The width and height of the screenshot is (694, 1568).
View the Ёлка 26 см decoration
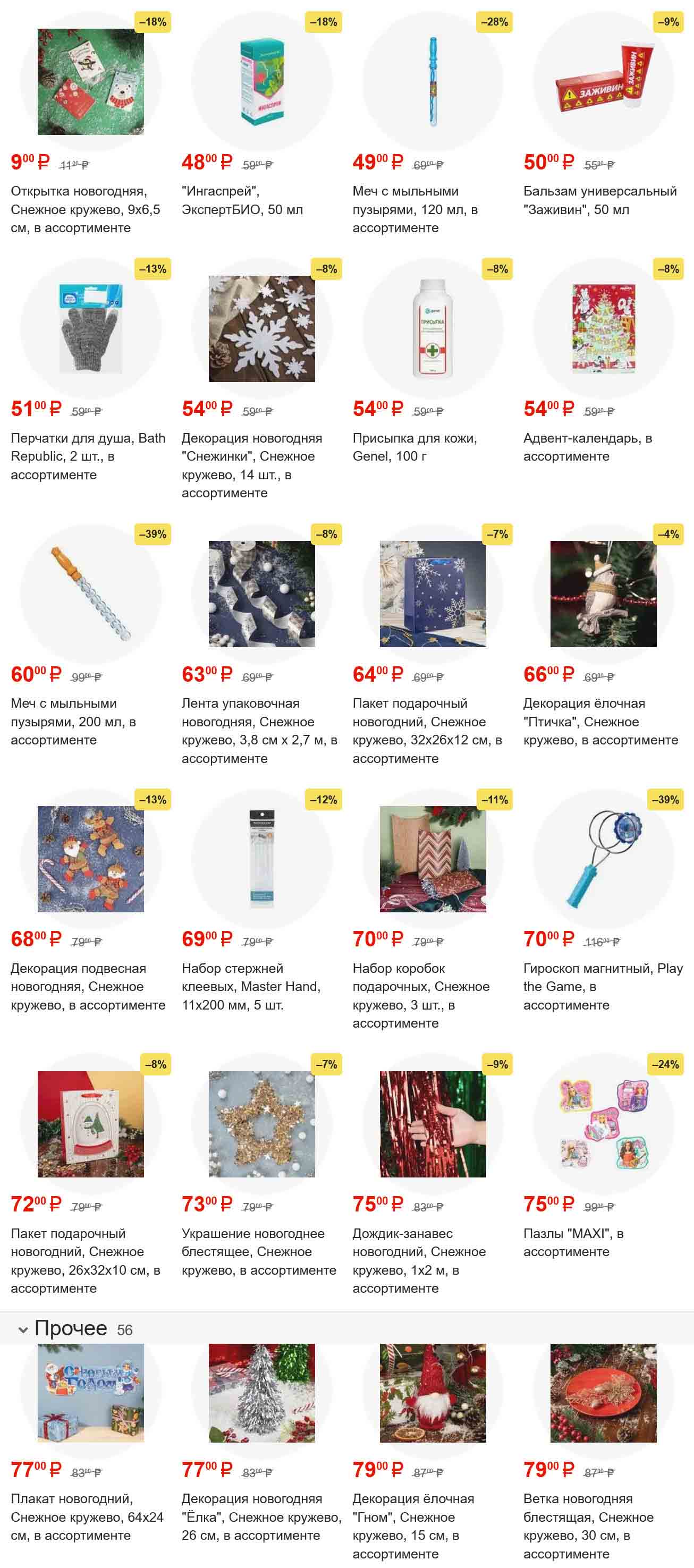pyautogui.click(x=262, y=1393)
